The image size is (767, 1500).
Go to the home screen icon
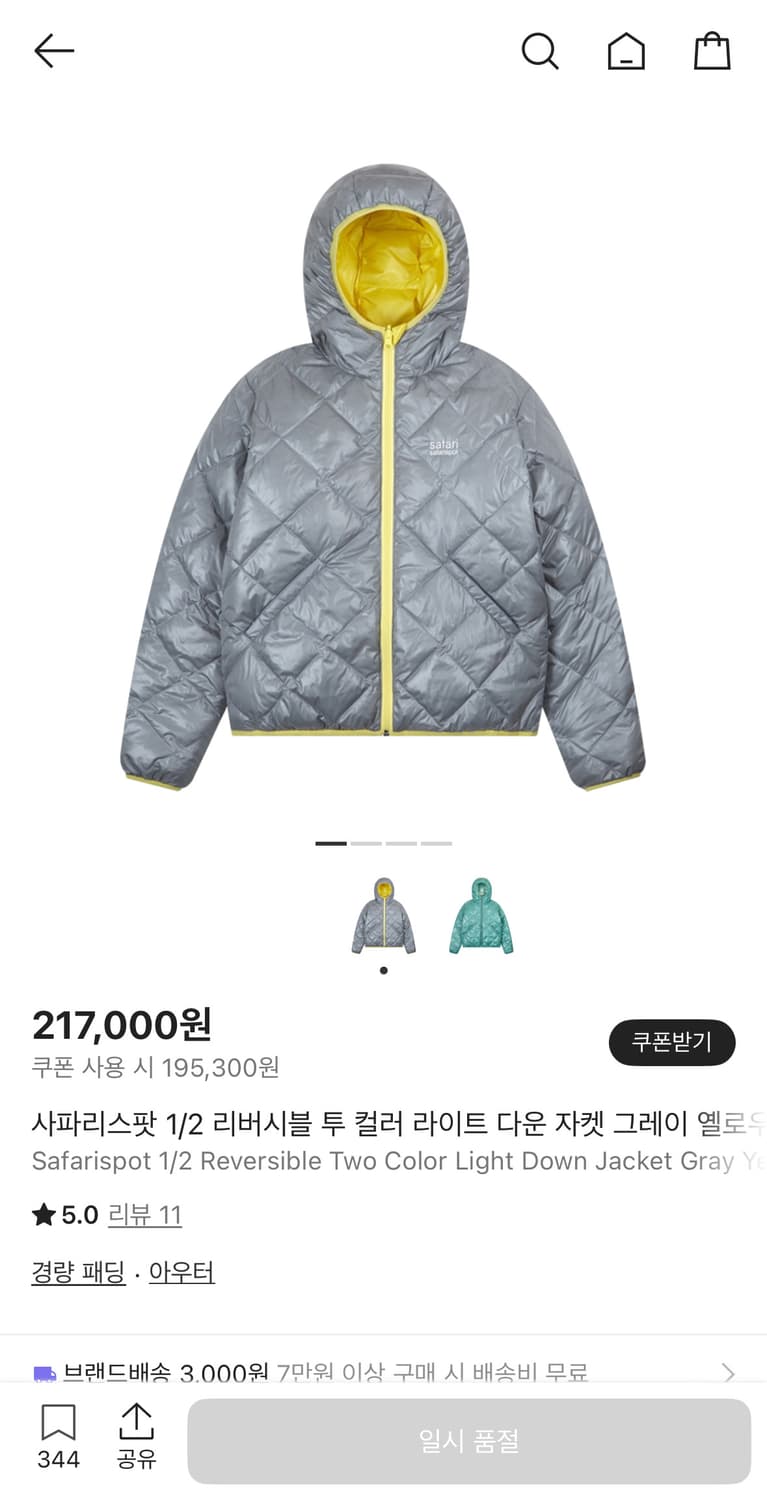tap(626, 52)
